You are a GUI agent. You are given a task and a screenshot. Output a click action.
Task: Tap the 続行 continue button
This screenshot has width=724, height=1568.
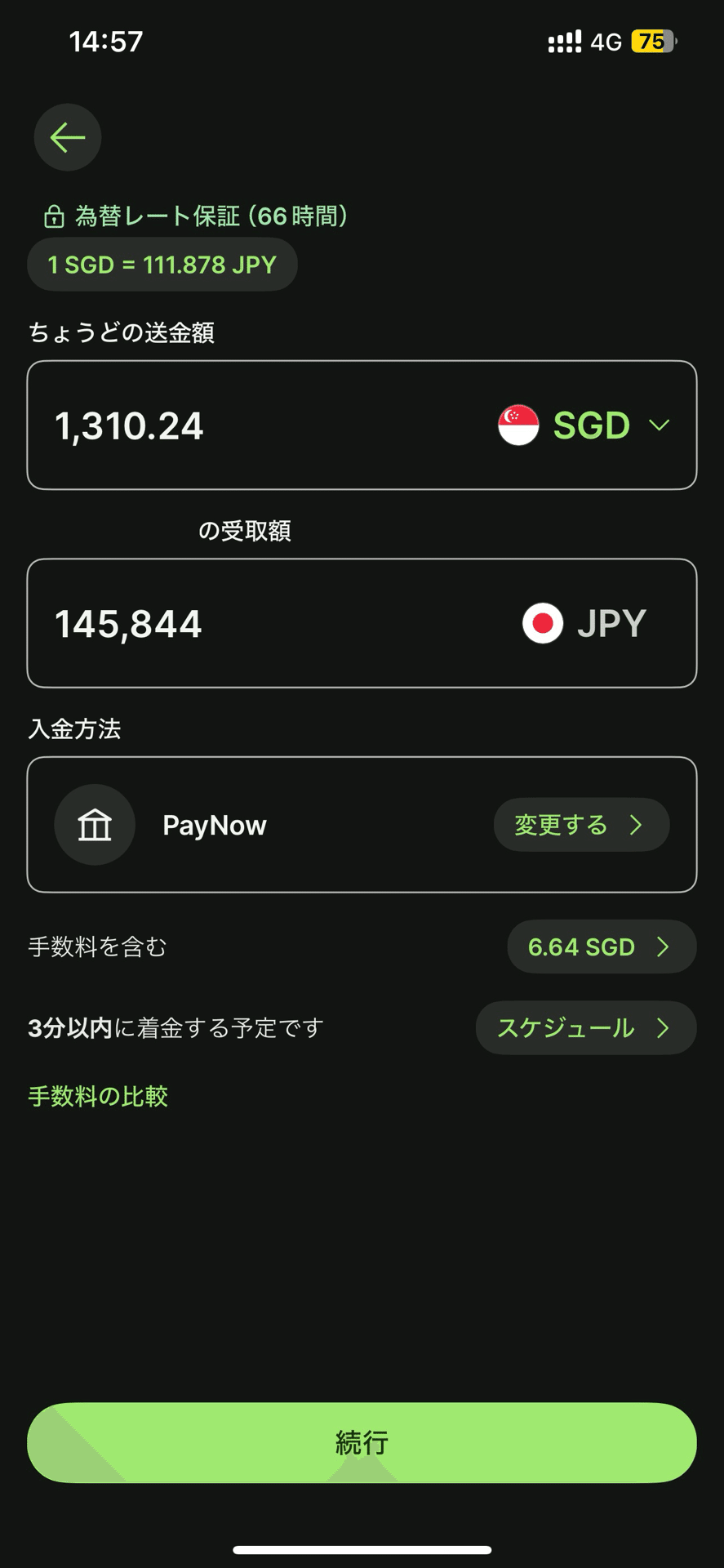(x=362, y=1443)
